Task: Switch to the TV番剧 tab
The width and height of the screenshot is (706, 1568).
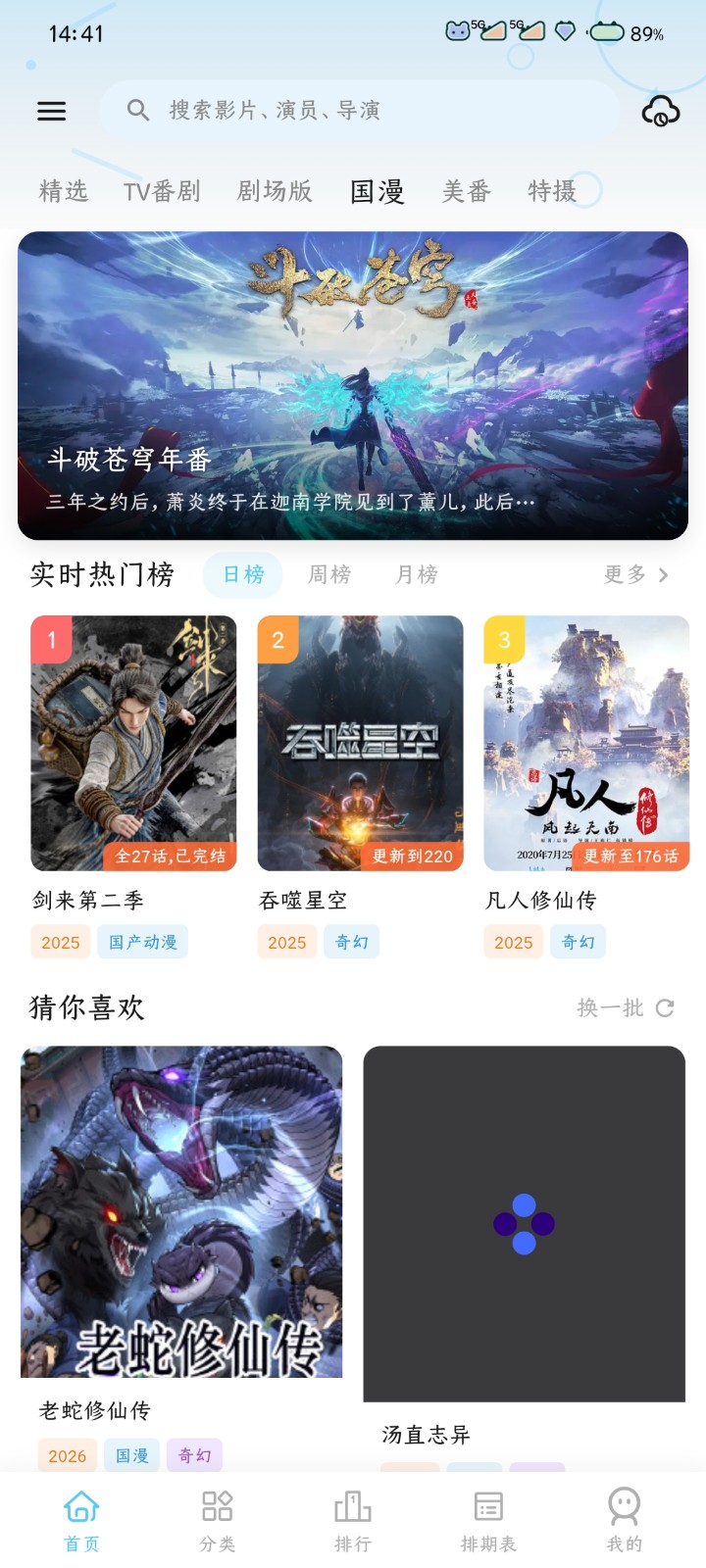Action: point(165,192)
